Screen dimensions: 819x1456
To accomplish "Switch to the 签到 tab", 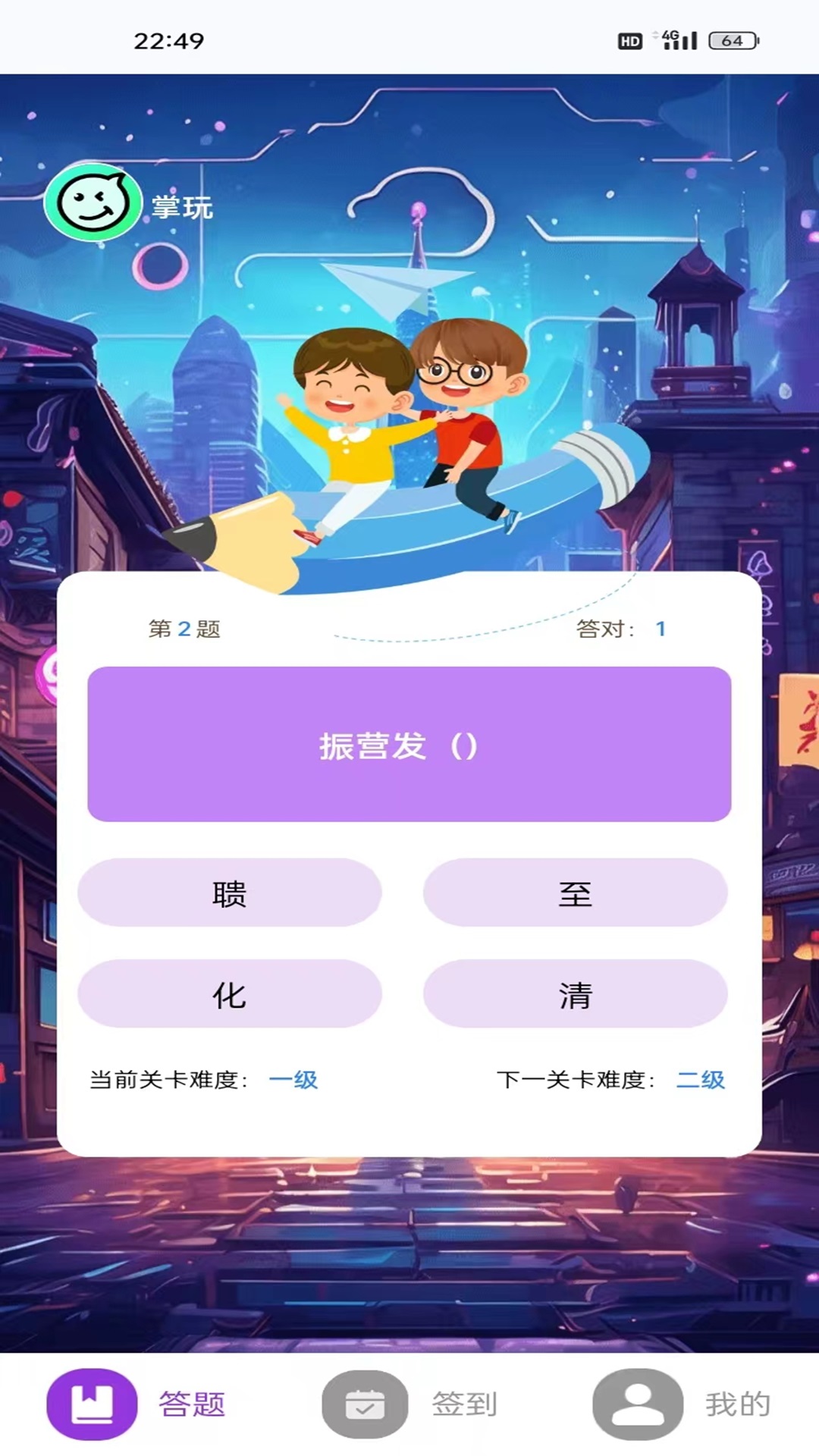I will click(x=466, y=1404).
